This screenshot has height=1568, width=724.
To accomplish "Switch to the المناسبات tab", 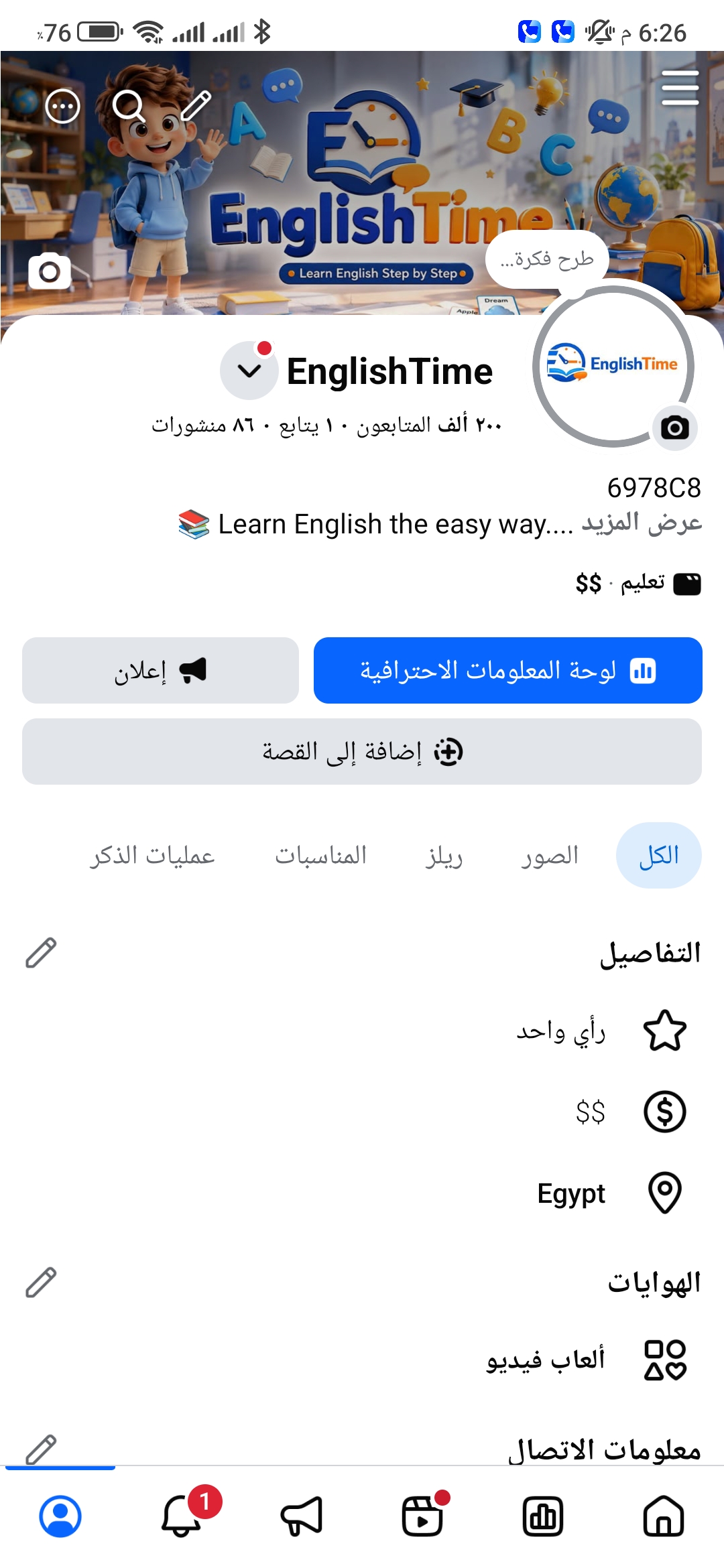I will [x=320, y=856].
